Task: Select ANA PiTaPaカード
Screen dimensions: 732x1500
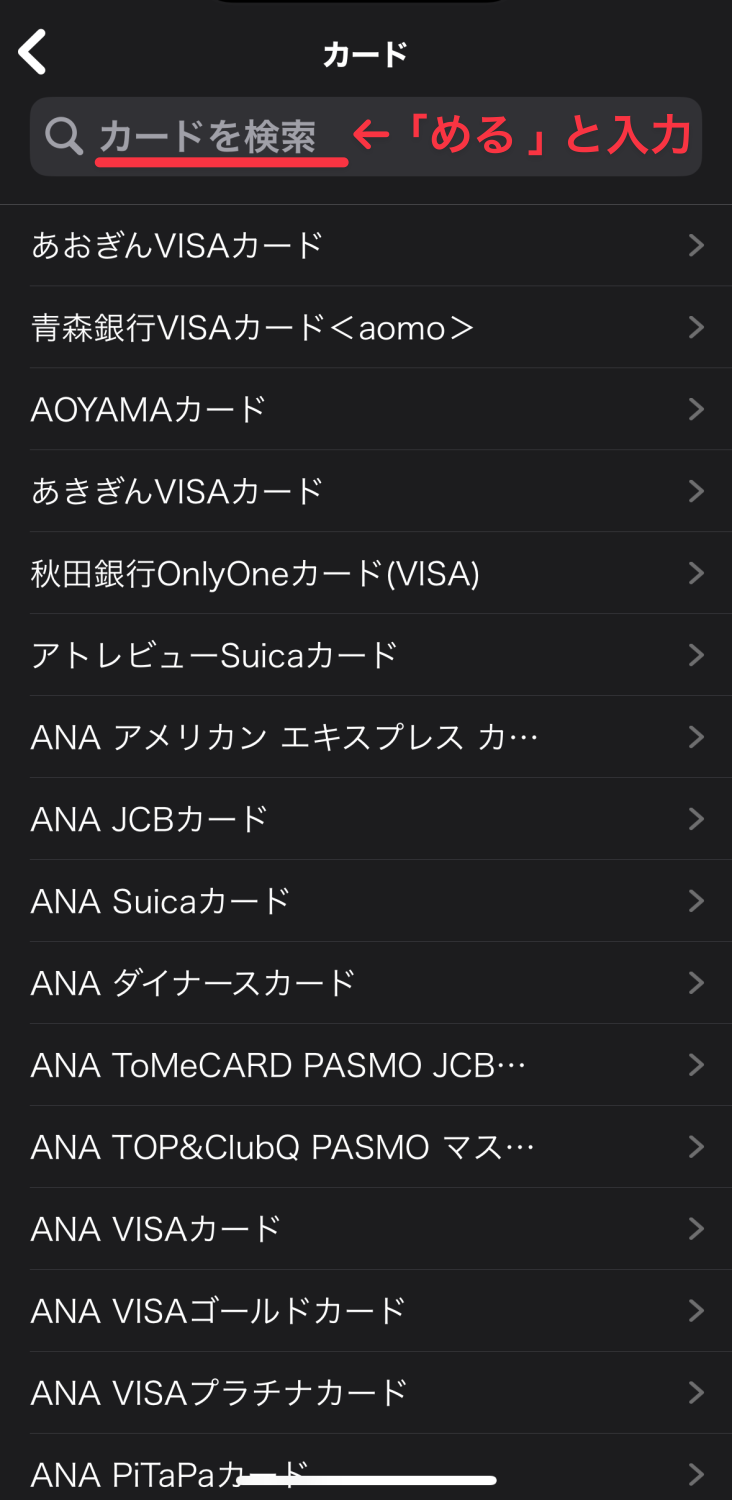Action: click(366, 1470)
